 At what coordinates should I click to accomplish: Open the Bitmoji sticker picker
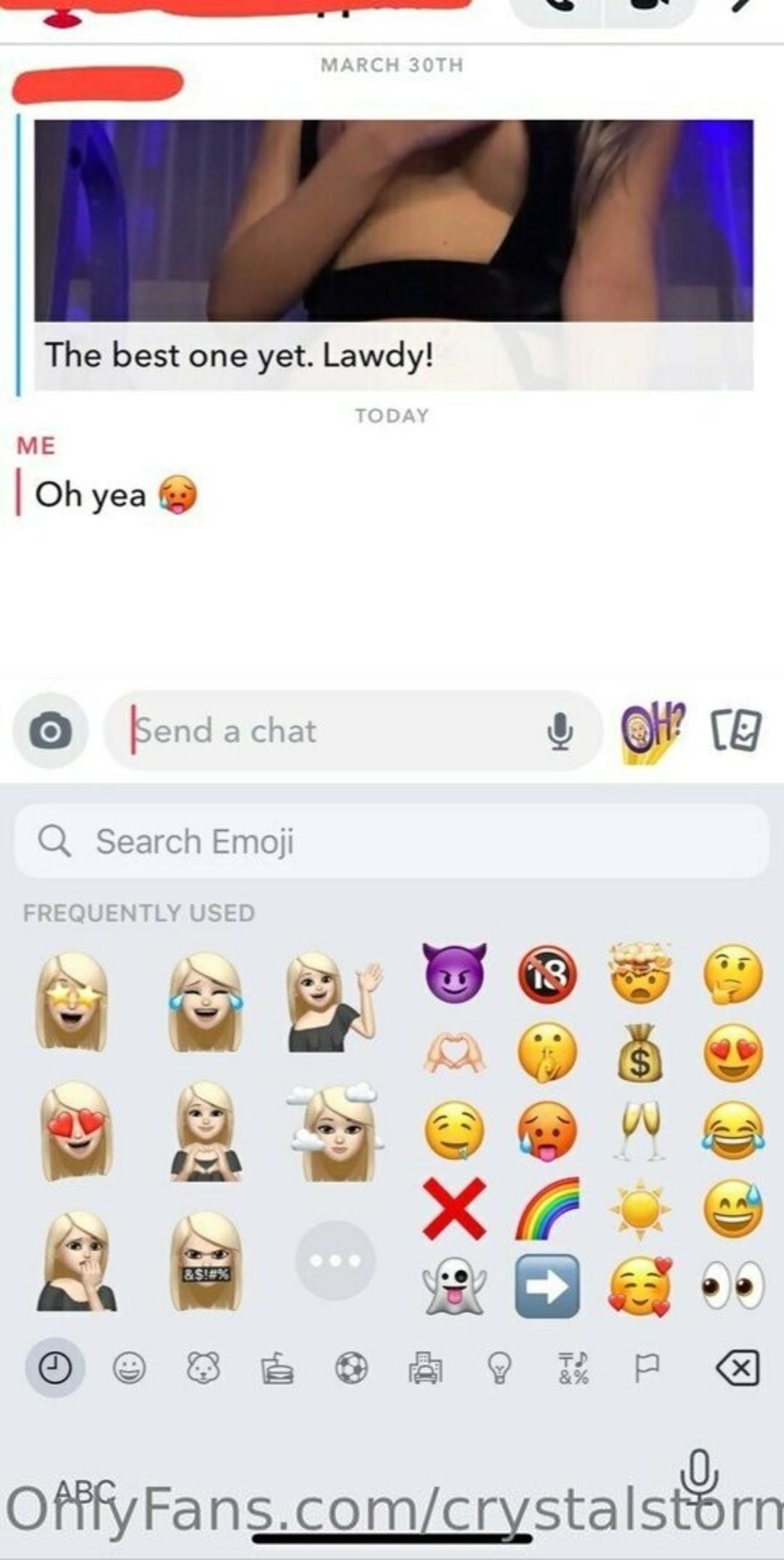[x=652, y=732]
